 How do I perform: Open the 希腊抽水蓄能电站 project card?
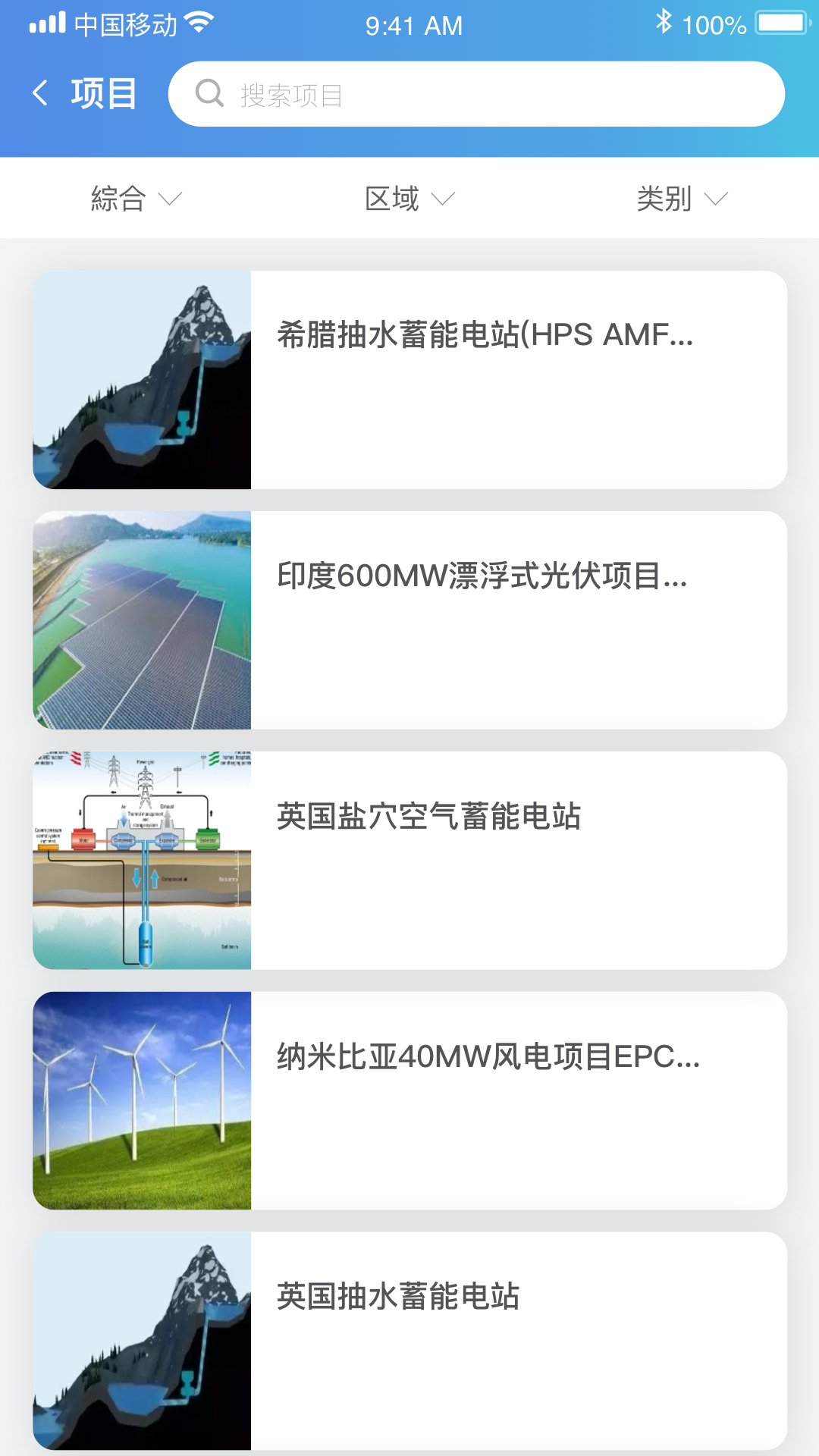[409, 380]
